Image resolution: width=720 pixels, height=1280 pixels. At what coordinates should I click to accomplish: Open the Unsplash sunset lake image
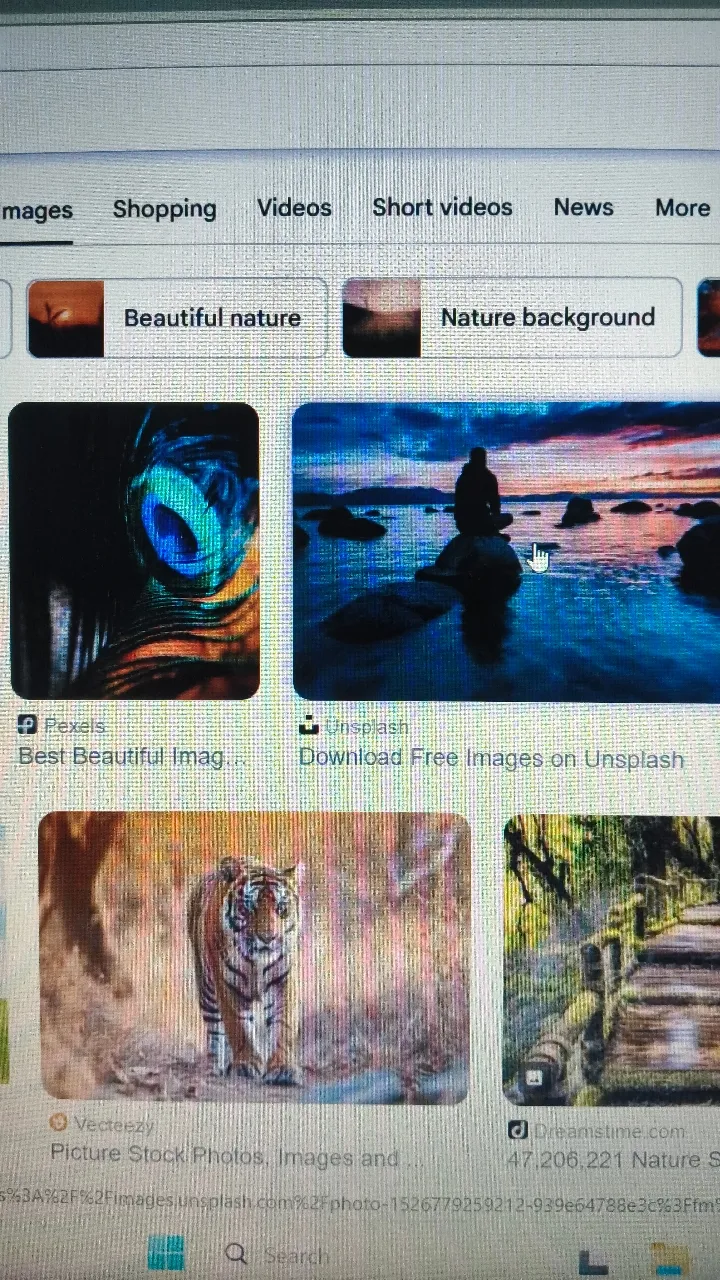click(x=506, y=550)
